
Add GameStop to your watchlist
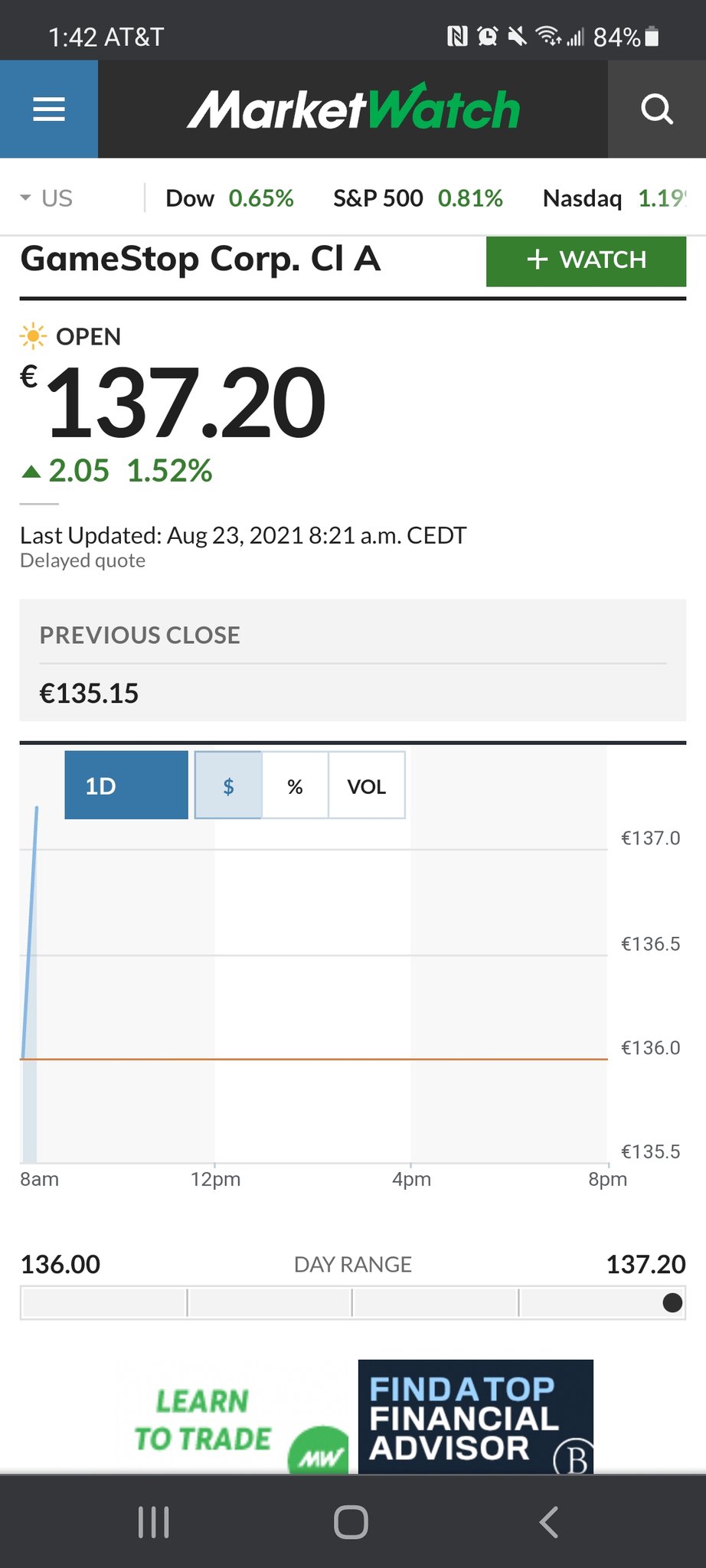586,260
